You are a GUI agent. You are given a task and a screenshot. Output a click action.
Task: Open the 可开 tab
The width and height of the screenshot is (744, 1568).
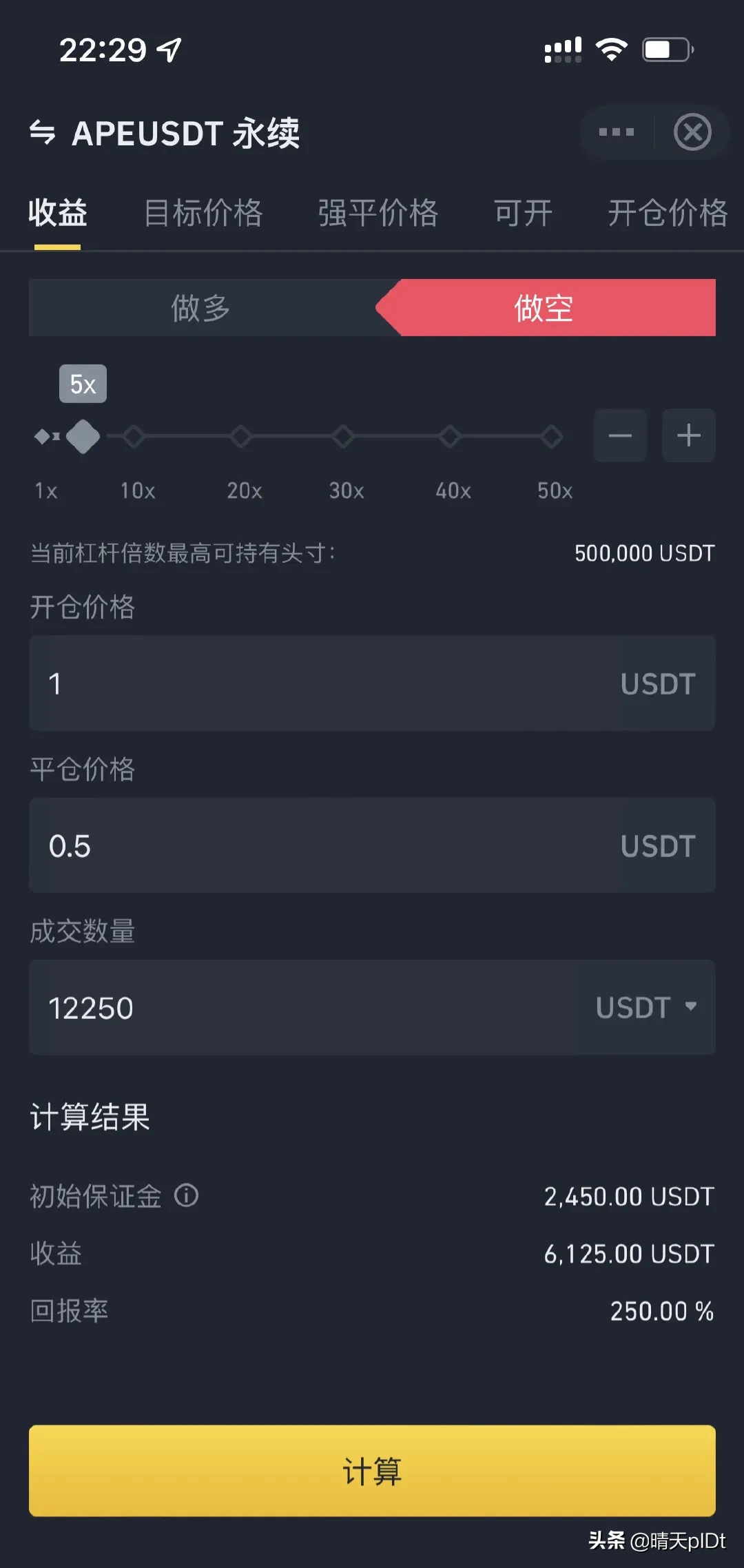(x=524, y=213)
